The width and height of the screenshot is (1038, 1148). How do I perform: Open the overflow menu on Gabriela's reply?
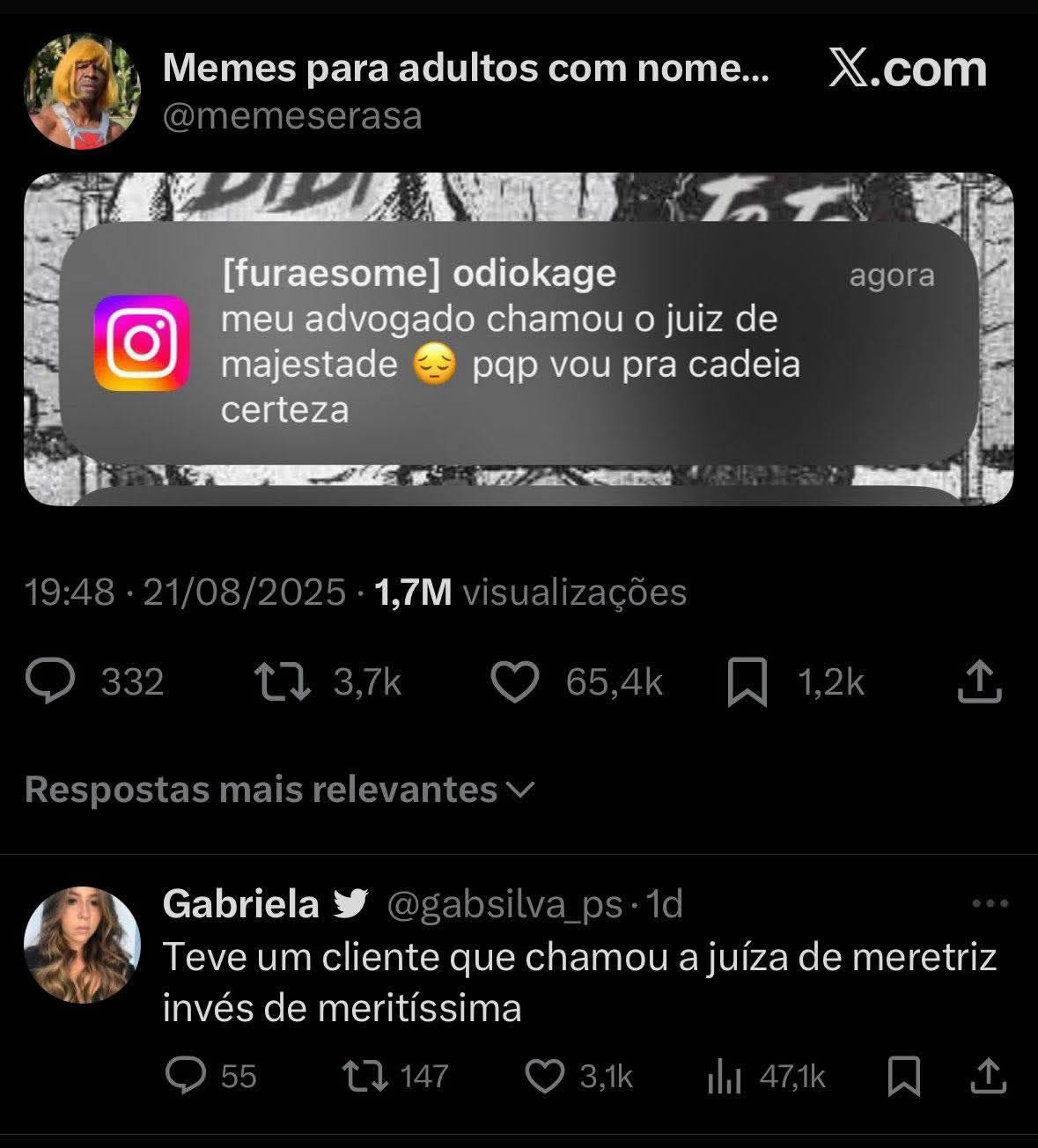click(x=990, y=903)
